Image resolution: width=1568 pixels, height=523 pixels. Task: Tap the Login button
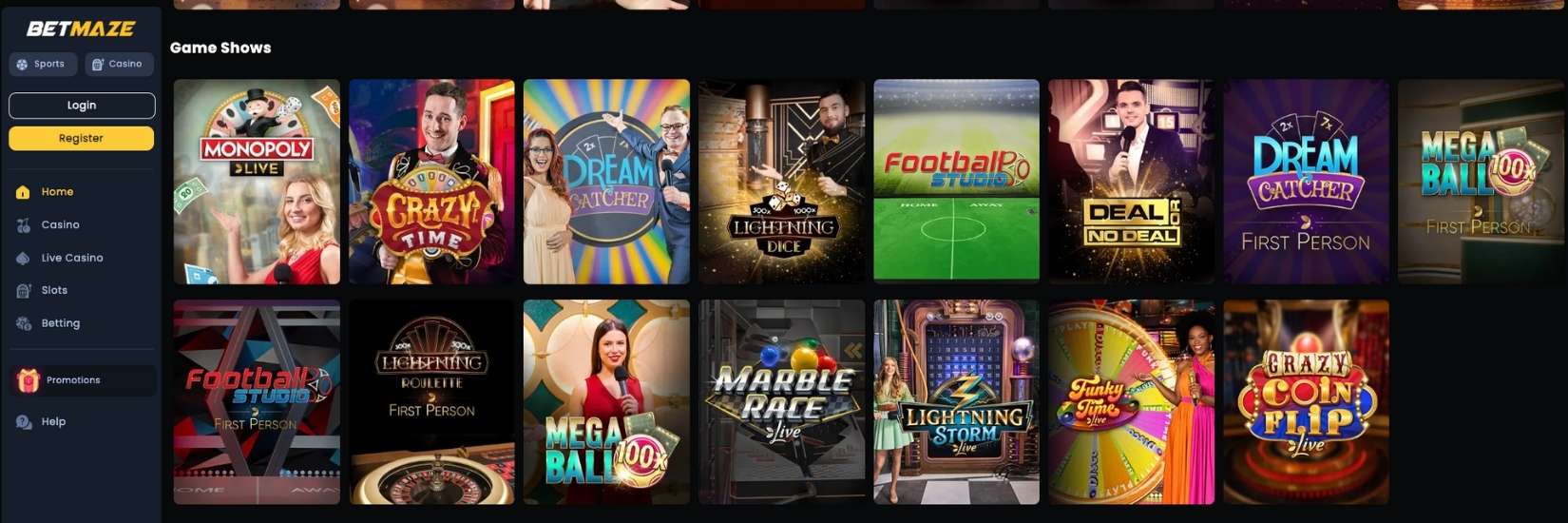(82, 106)
